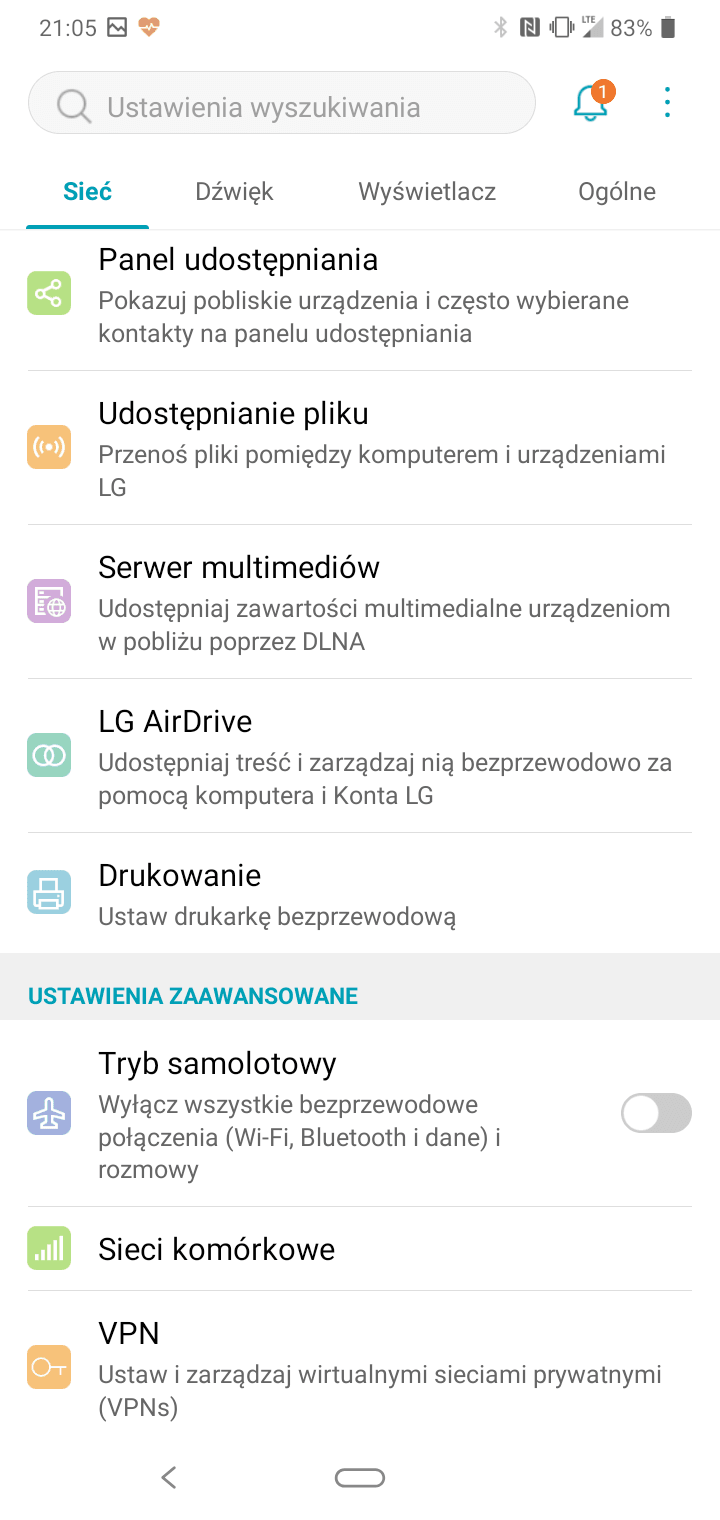Image resolution: width=720 pixels, height=1520 pixels.
Task: Open Panel udostępniania settings
Action: coord(360,294)
